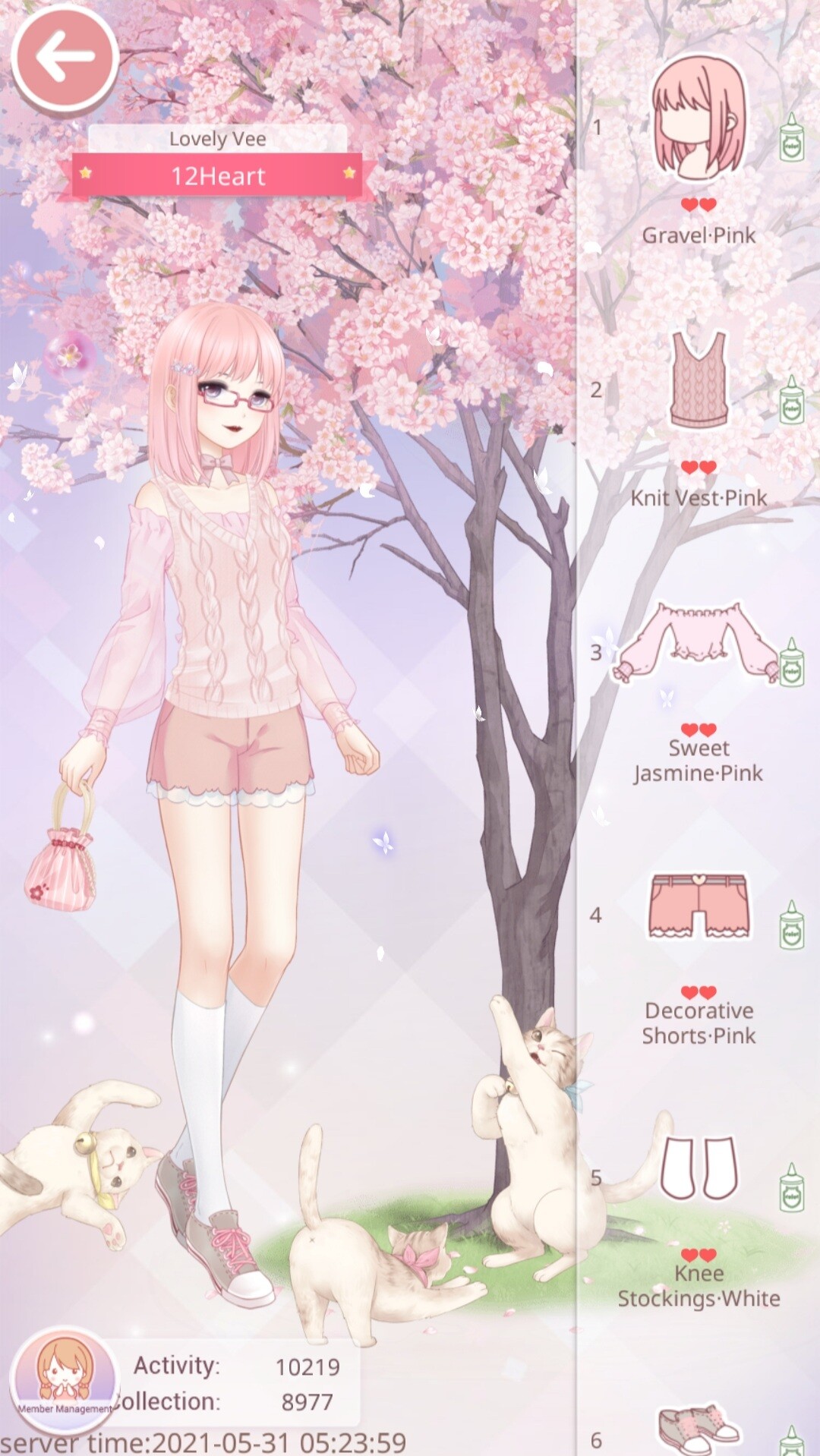Select the sneakers item numbered 6
Image resolution: width=820 pixels, height=1456 pixels.
[x=699, y=1429]
